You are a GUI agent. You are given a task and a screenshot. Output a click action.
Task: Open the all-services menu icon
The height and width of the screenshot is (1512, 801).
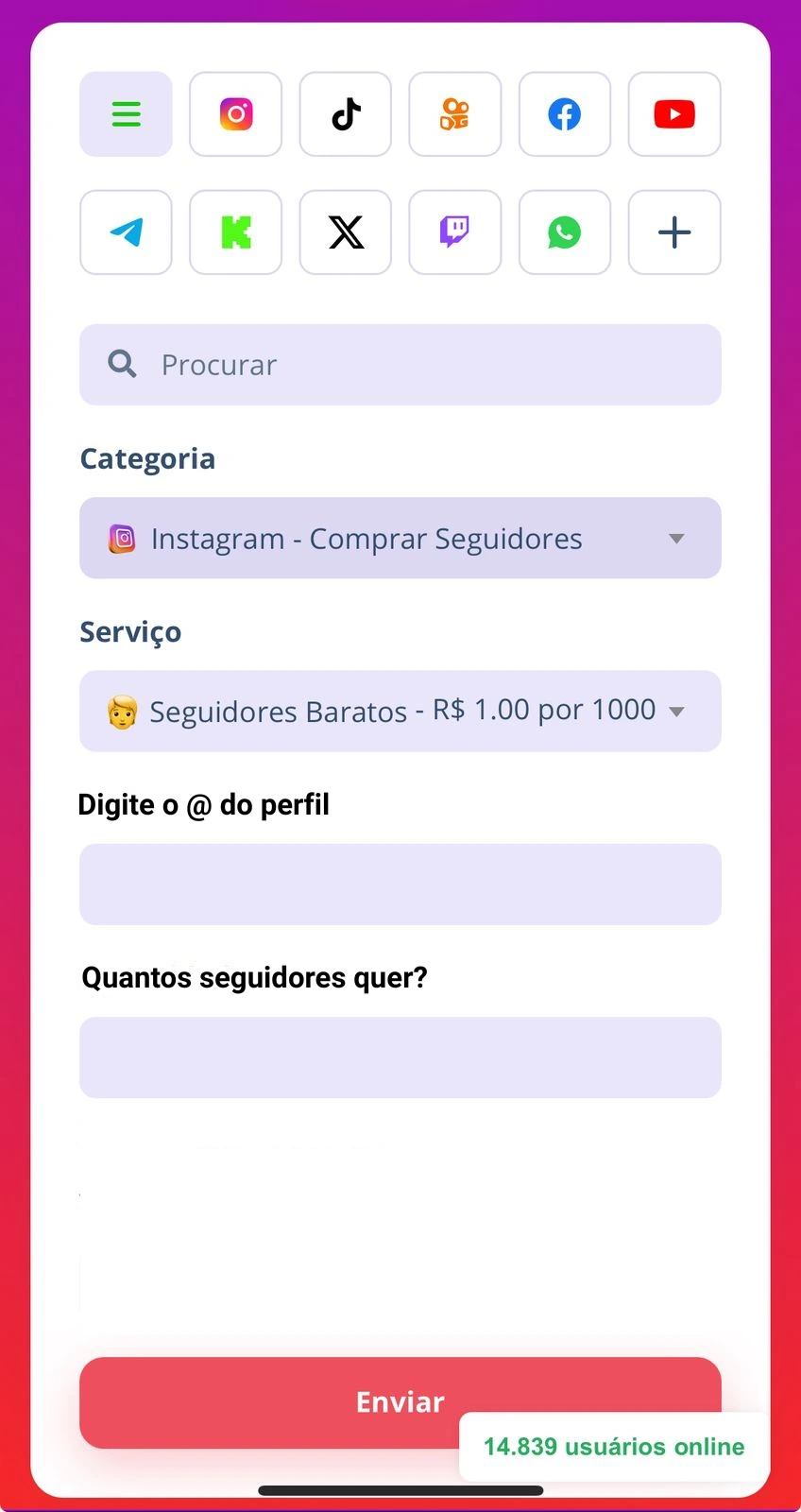point(126,114)
